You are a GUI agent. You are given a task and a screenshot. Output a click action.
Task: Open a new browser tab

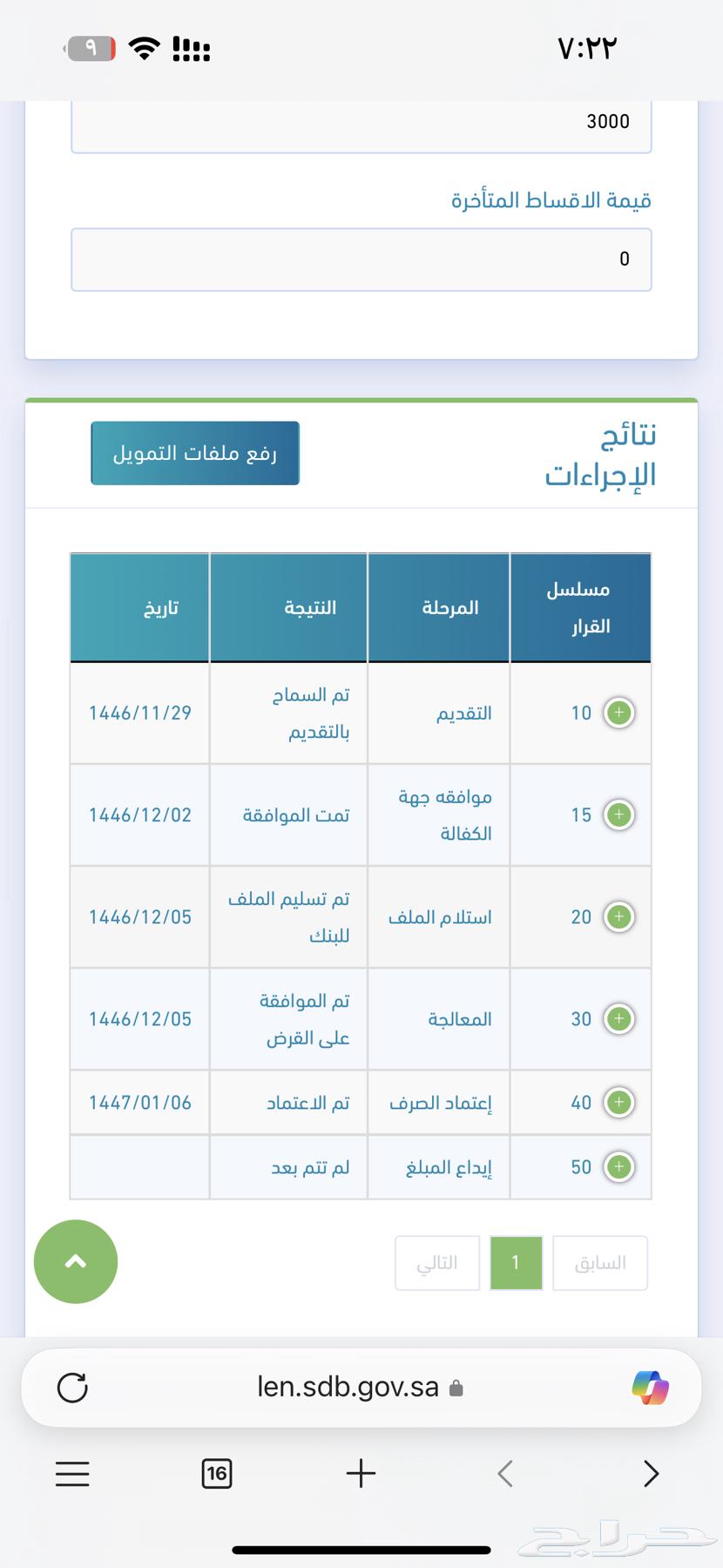coord(361,1473)
